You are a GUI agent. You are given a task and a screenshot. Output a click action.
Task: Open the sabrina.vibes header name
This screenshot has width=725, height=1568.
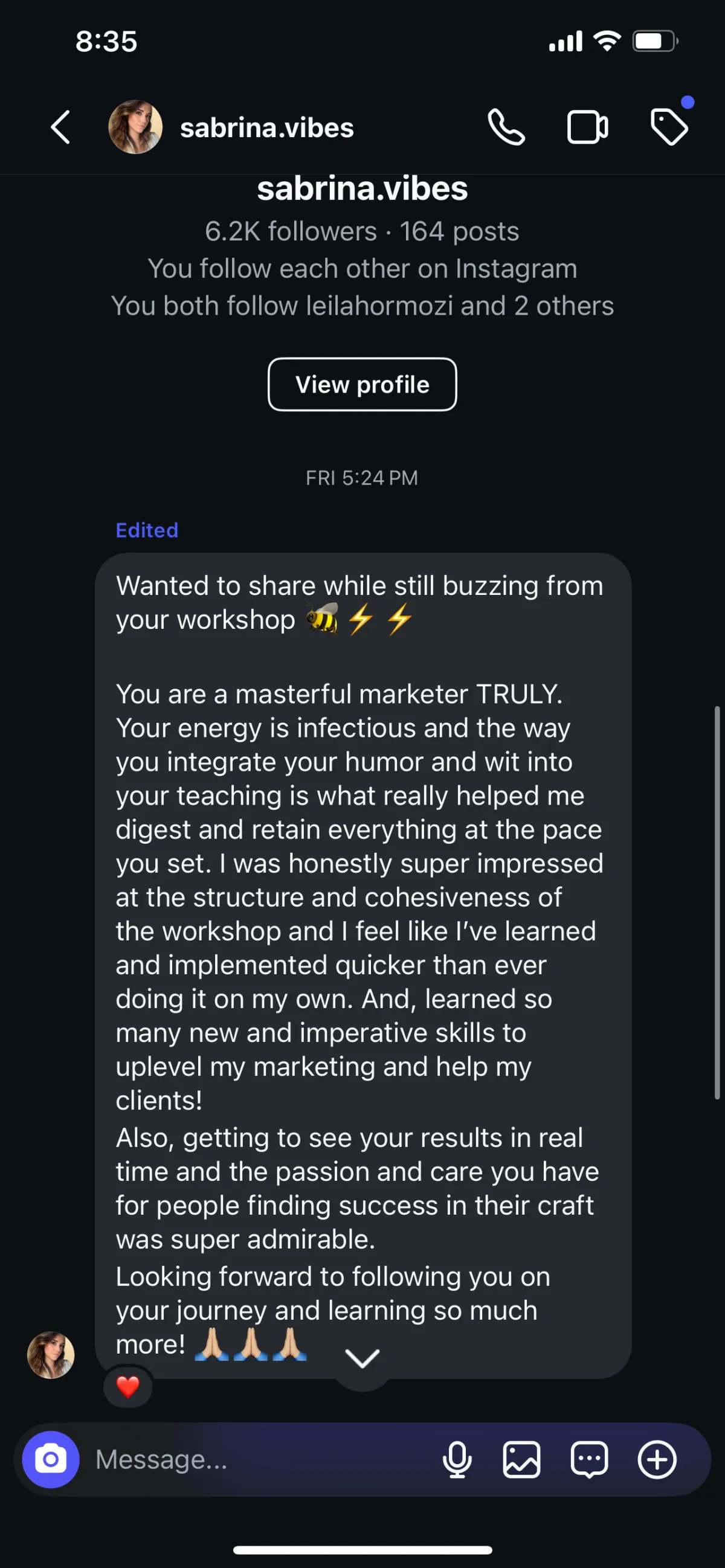click(266, 128)
